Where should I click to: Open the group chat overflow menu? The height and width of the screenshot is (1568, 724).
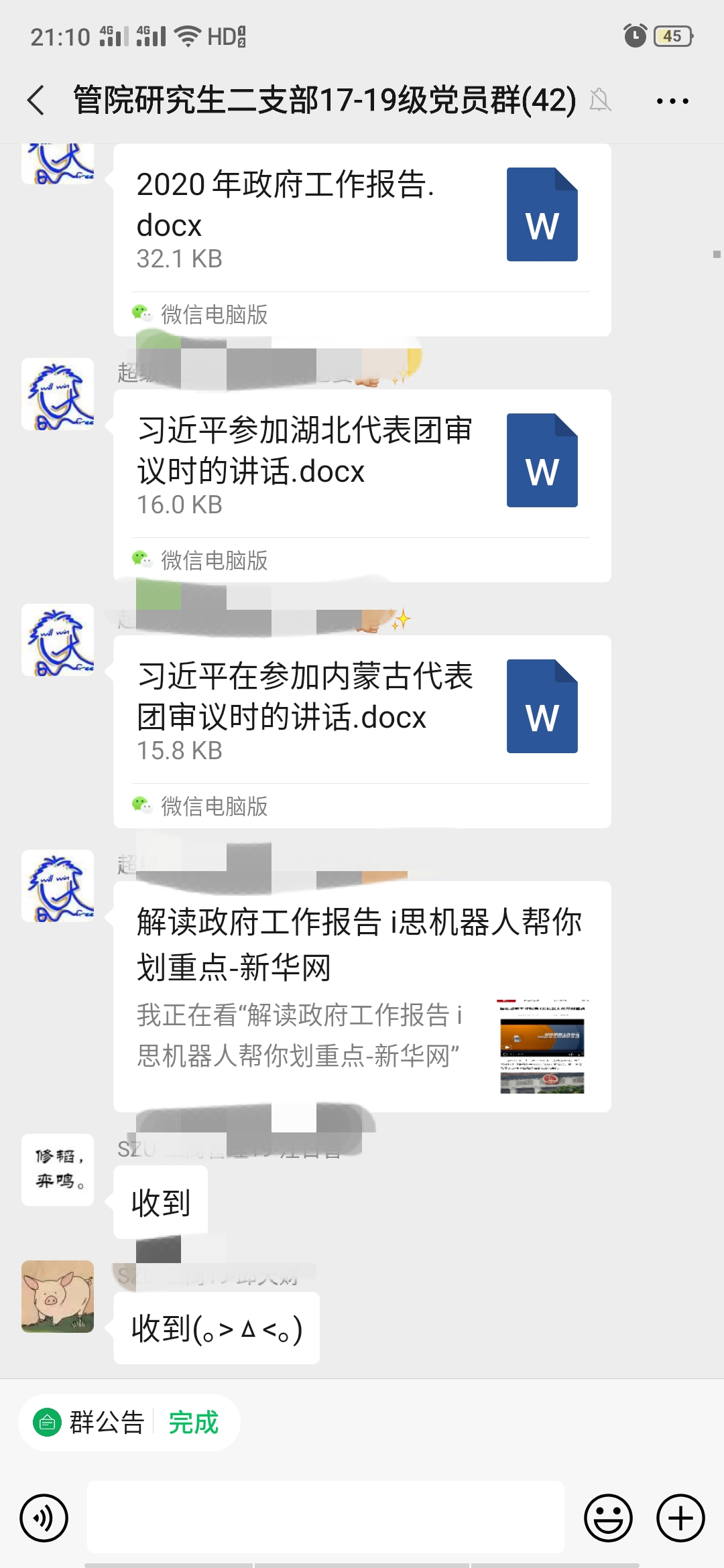pyautogui.click(x=672, y=101)
